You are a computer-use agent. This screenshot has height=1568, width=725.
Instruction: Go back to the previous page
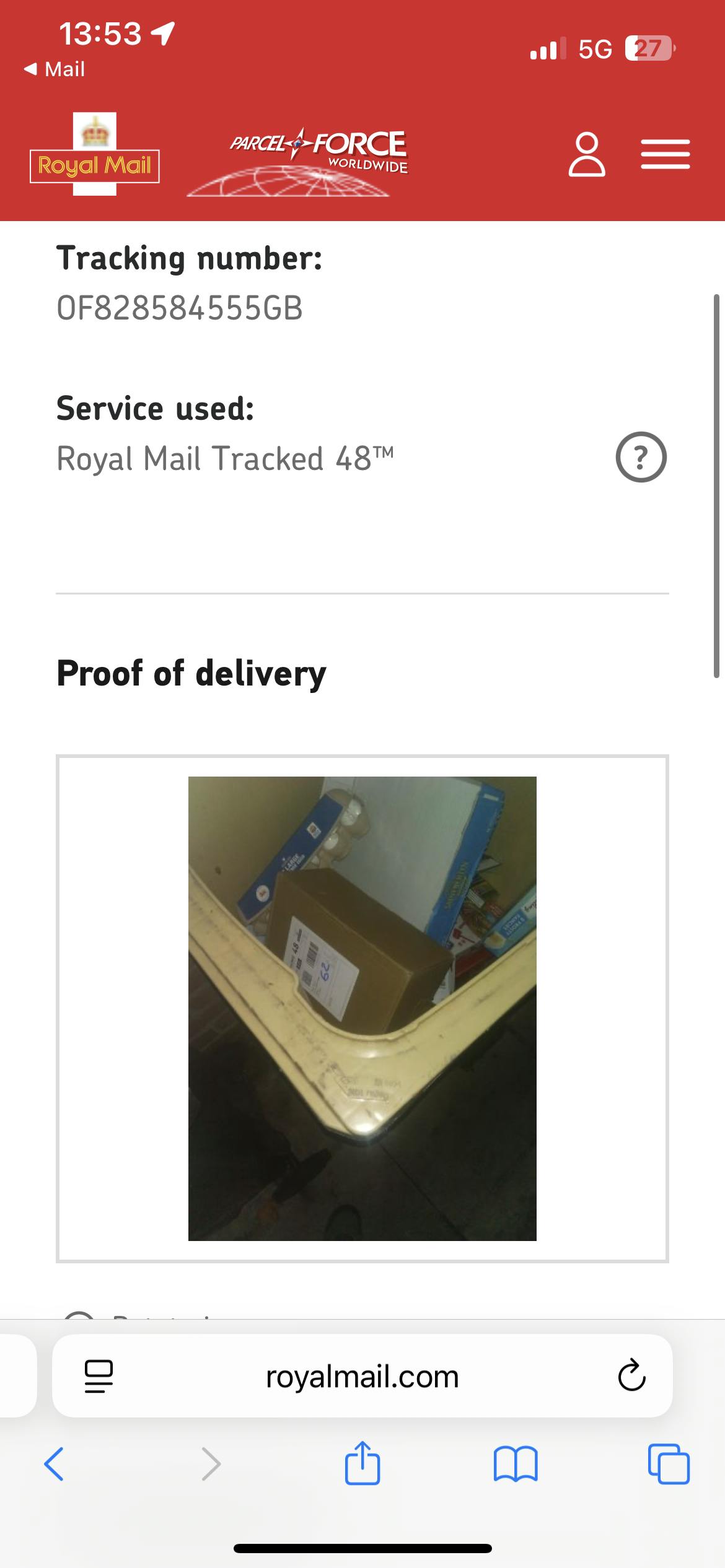click(x=55, y=1464)
